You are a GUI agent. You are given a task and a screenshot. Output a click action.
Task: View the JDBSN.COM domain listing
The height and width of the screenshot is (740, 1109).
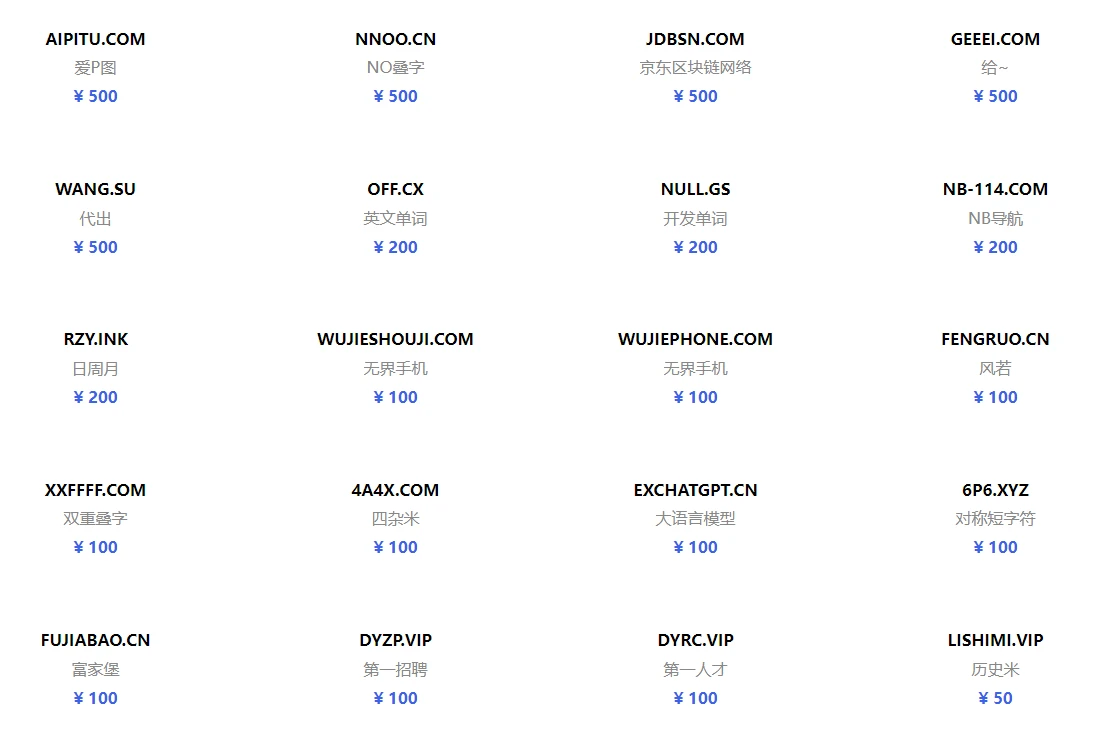coord(695,40)
